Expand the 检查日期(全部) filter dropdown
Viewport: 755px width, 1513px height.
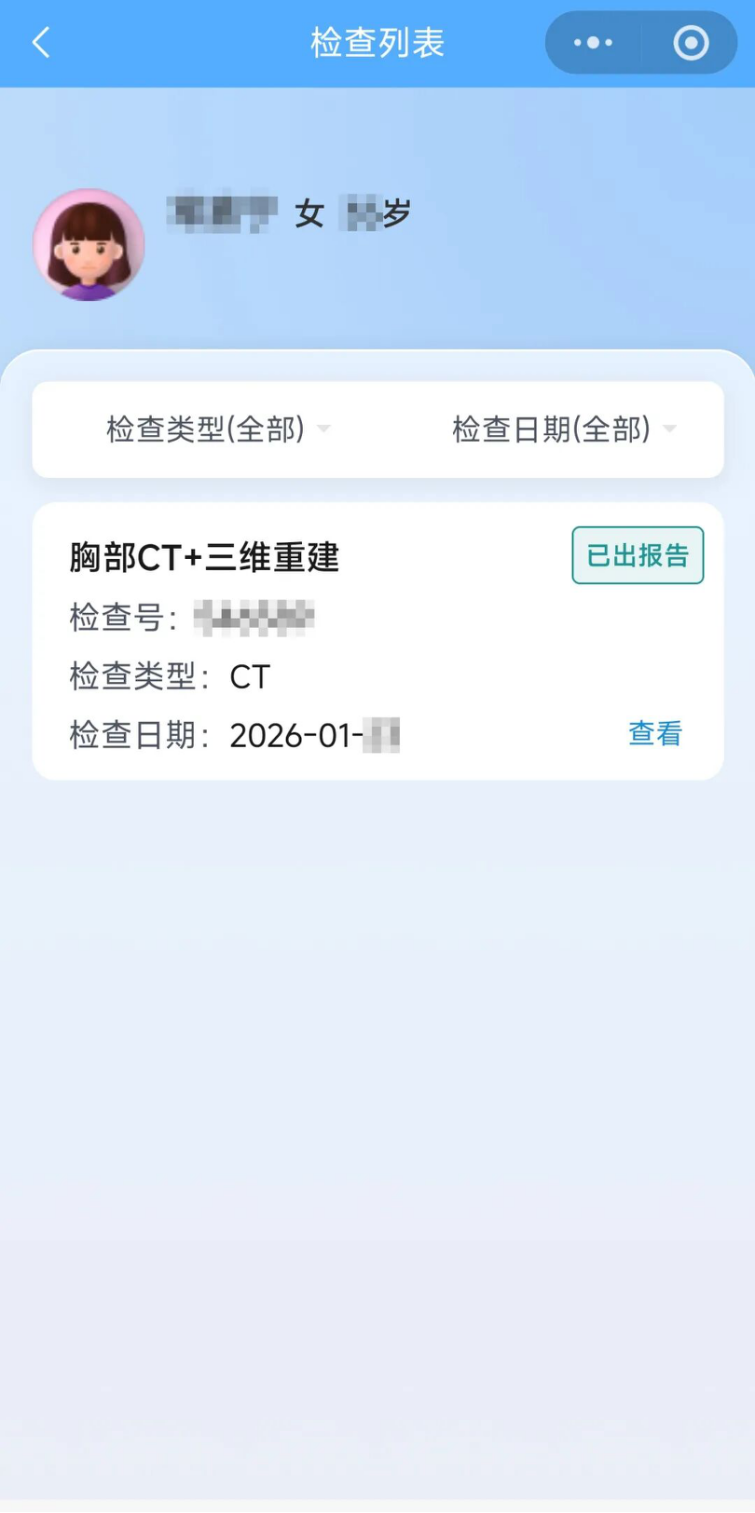(x=564, y=430)
